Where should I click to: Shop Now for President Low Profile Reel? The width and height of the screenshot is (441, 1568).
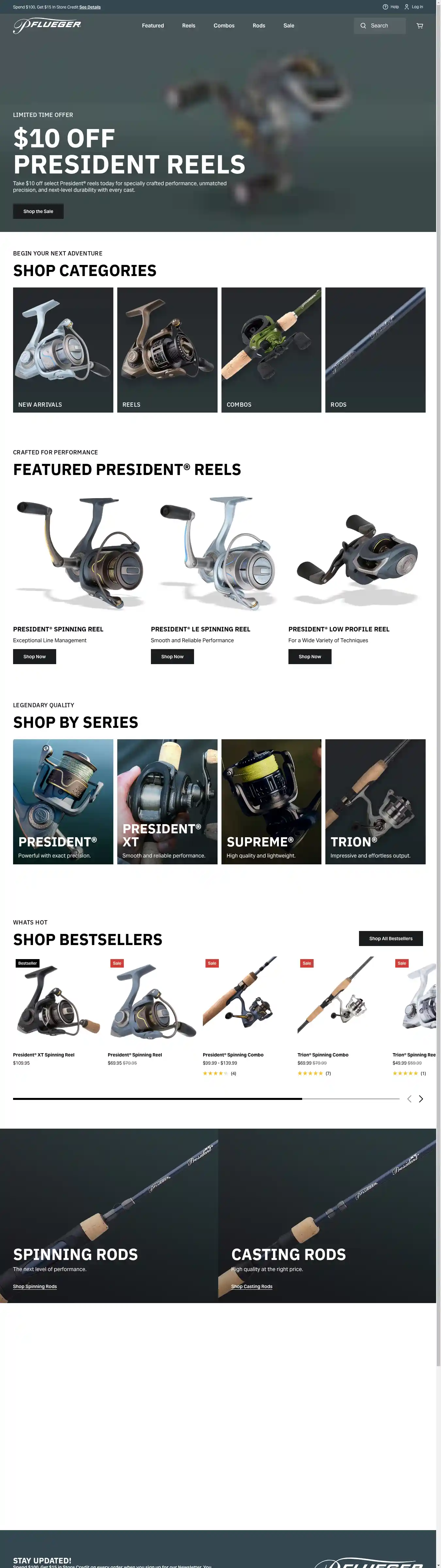coord(309,656)
